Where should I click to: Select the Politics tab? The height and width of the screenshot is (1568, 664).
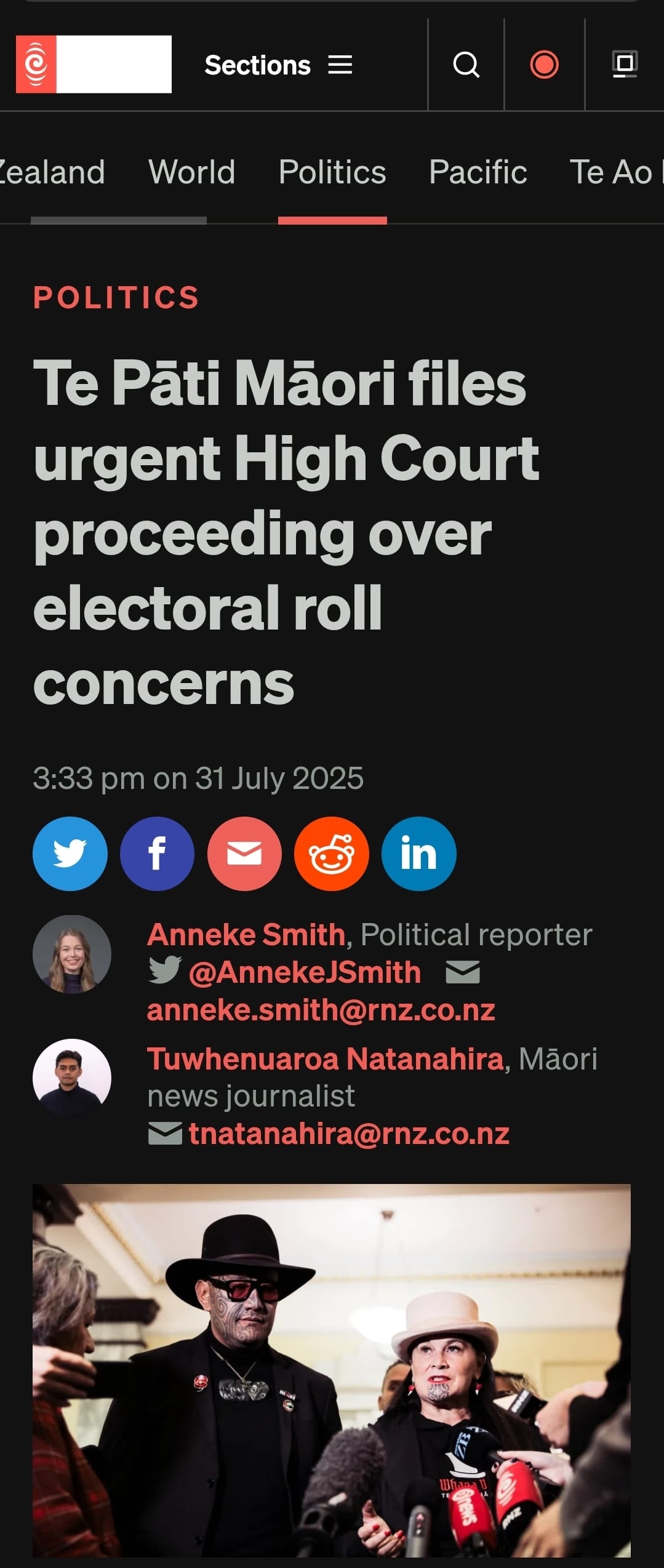click(x=332, y=172)
